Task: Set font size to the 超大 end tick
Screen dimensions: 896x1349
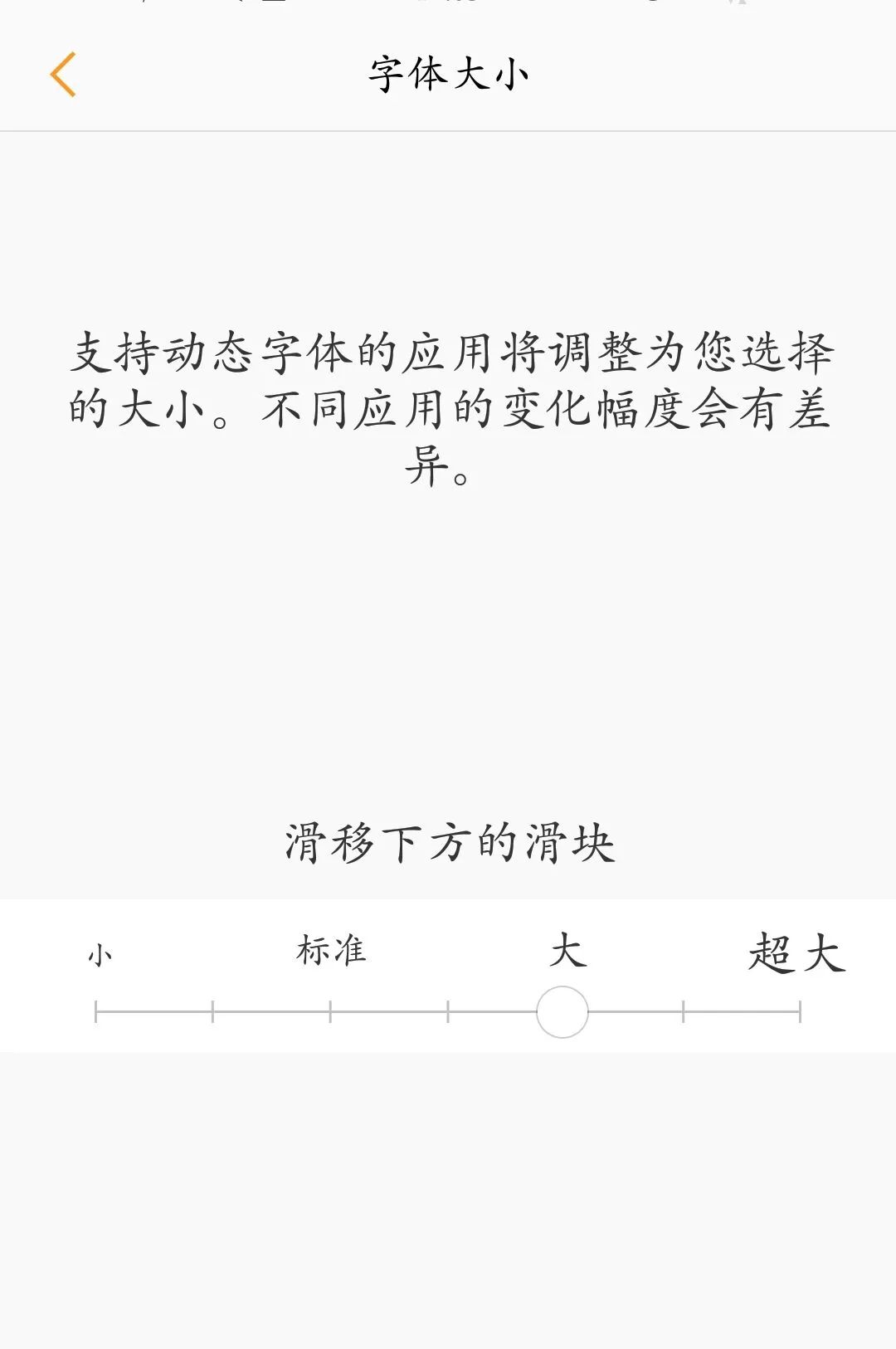Action: [800, 1012]
